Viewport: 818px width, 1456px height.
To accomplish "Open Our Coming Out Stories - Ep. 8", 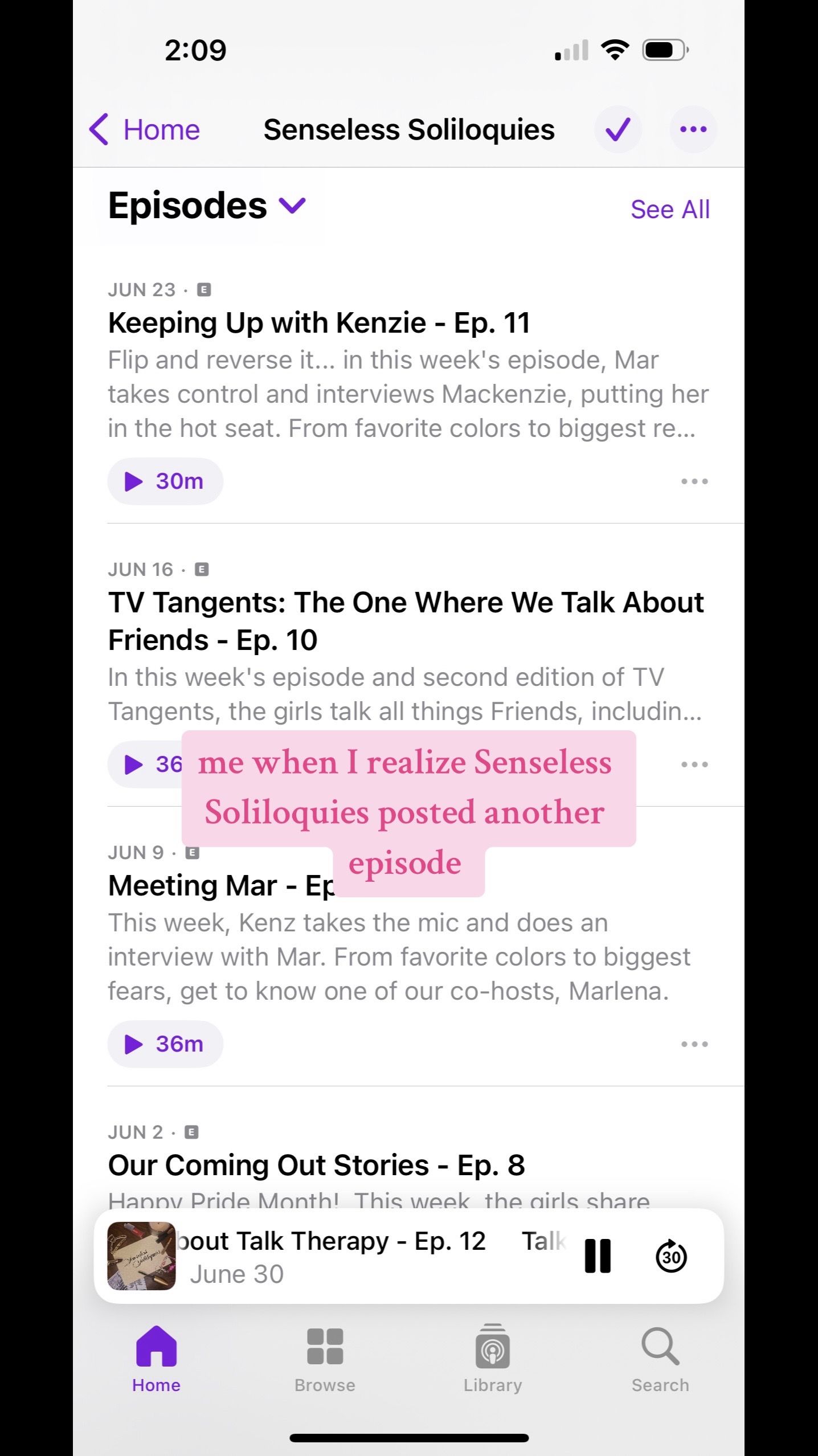I will click(316, 1165).
